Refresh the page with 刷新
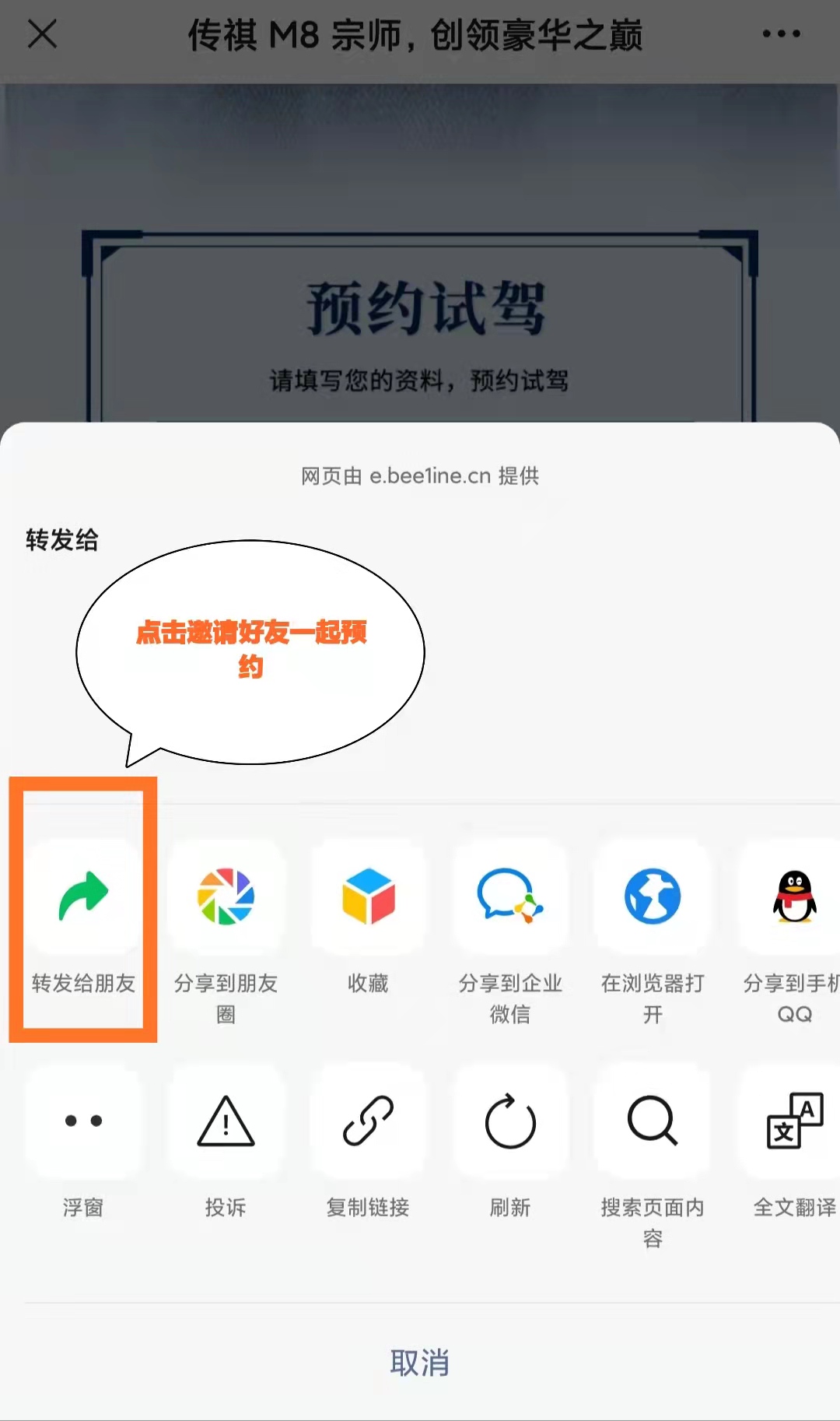 [x=510, y=1121]
